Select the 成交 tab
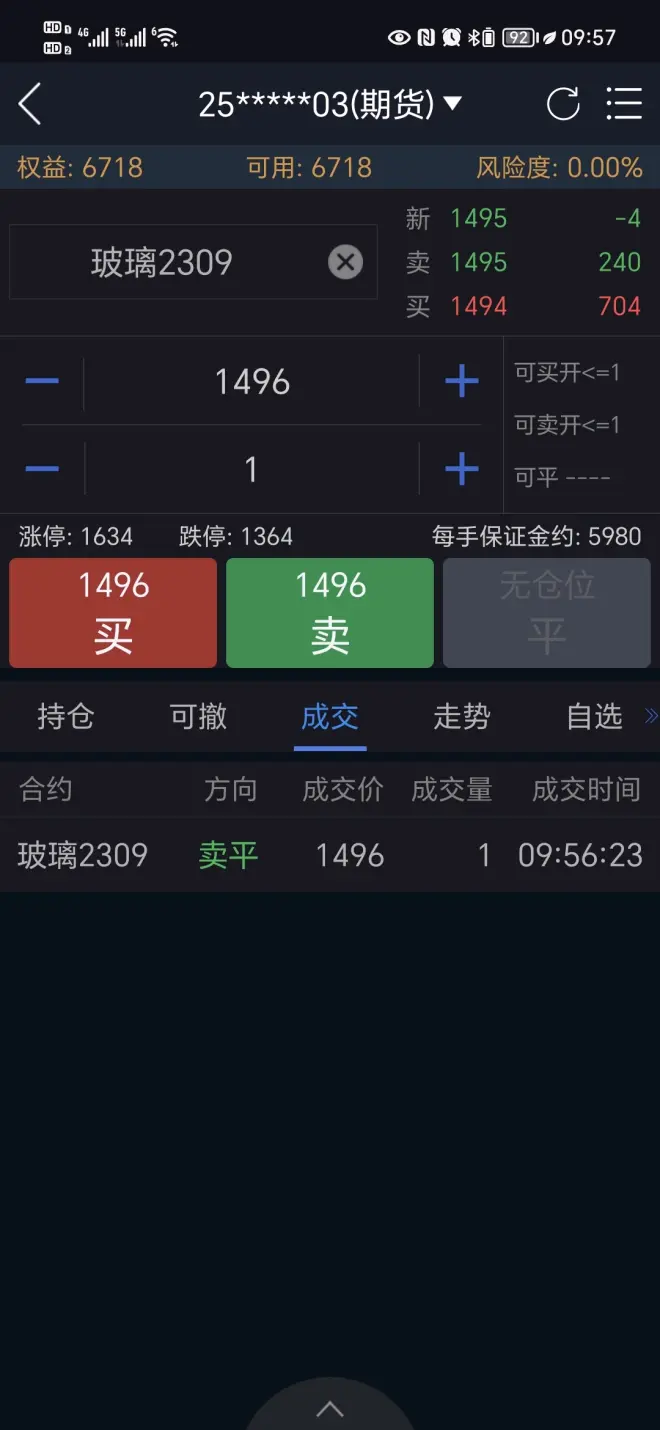The height and width of the screenshot is (1430, 660). pyautogui.click(x=330, y=716)
